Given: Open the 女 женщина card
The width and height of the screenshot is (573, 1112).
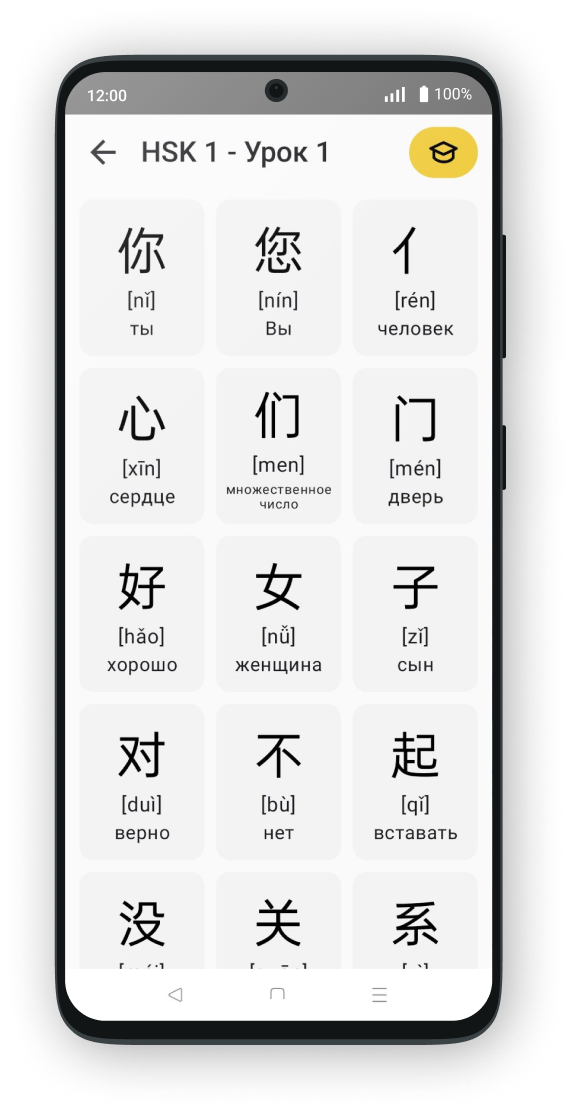Looking at the screenshot, I should (279, 613).
